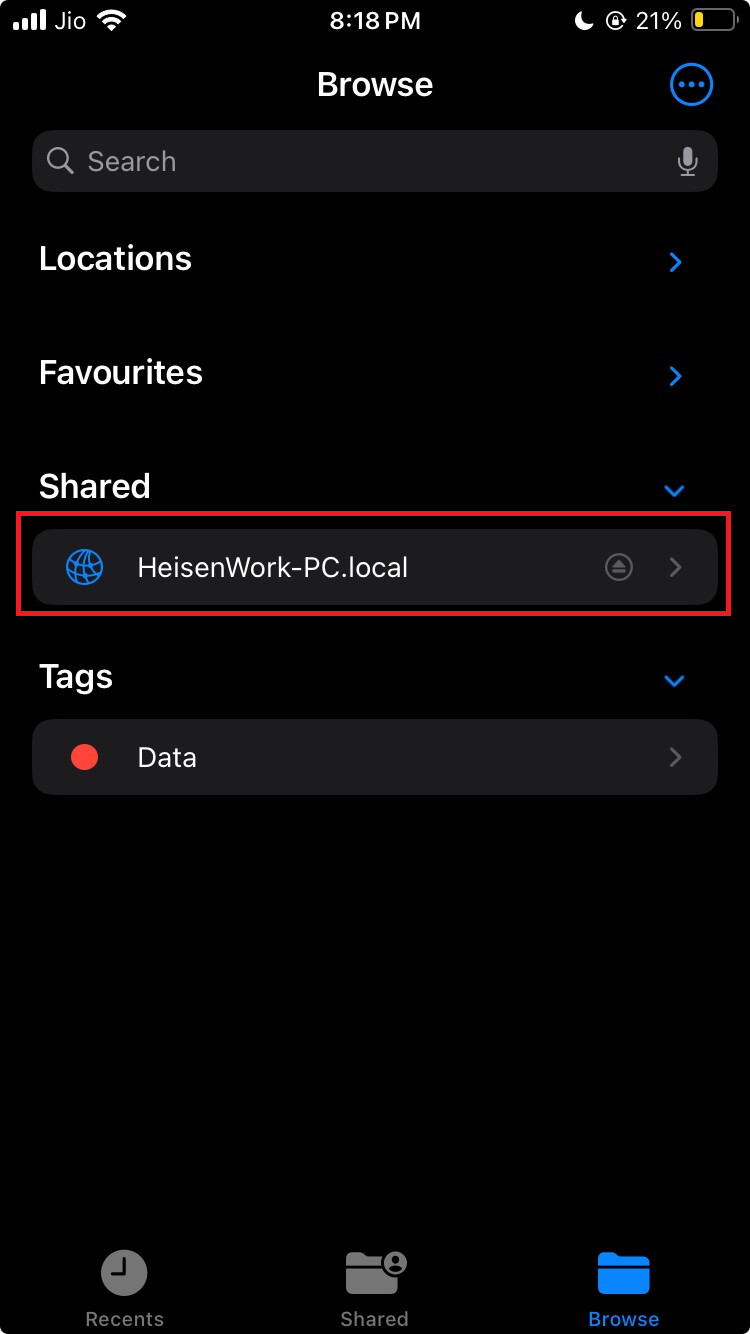Collapse the Shared section
The height and width of the screenshot is (1334, 750).
[x=675, y=490]
